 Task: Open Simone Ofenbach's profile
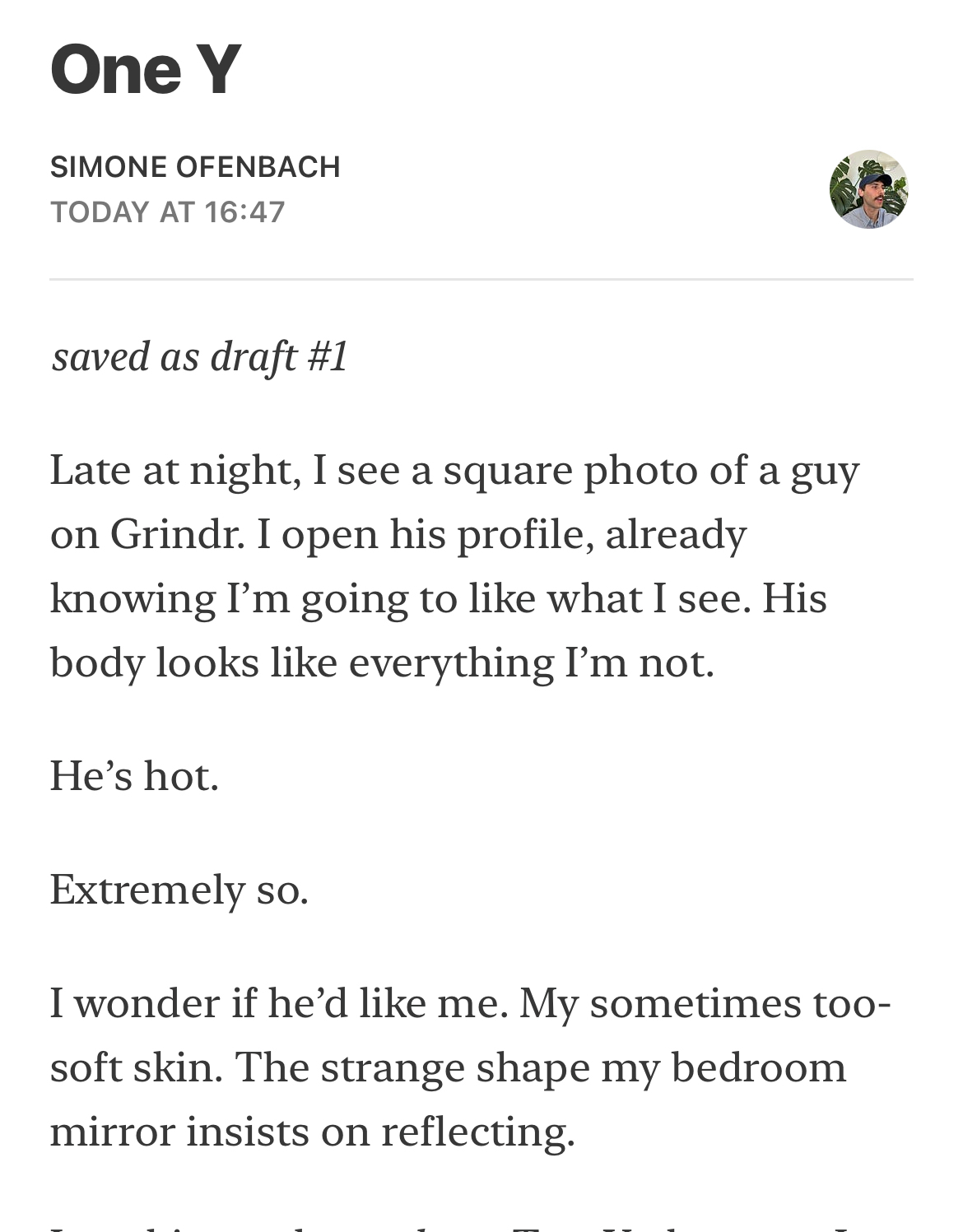(x=195, y=167)
